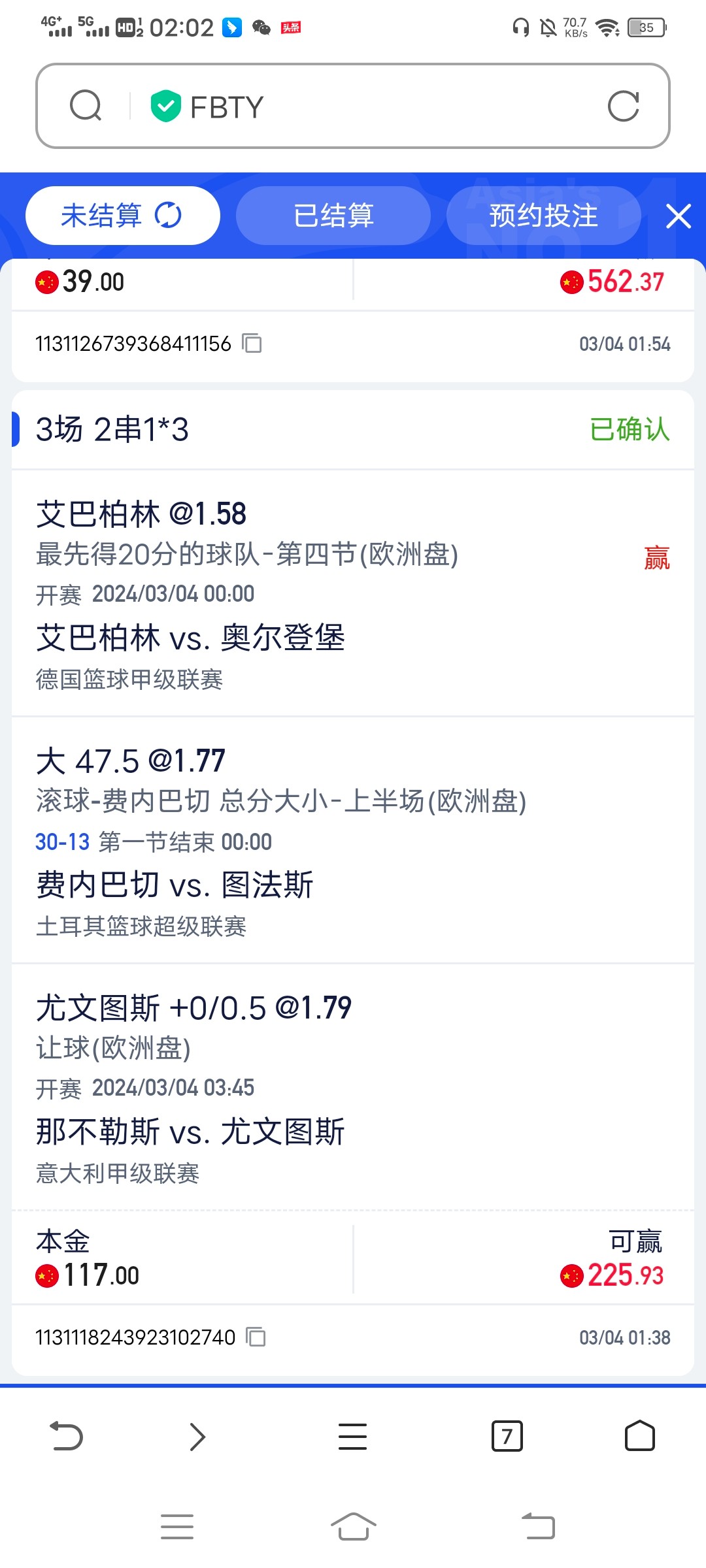
Task: Copy order number 1131126739368411156
Action: (x=252, y=344)
